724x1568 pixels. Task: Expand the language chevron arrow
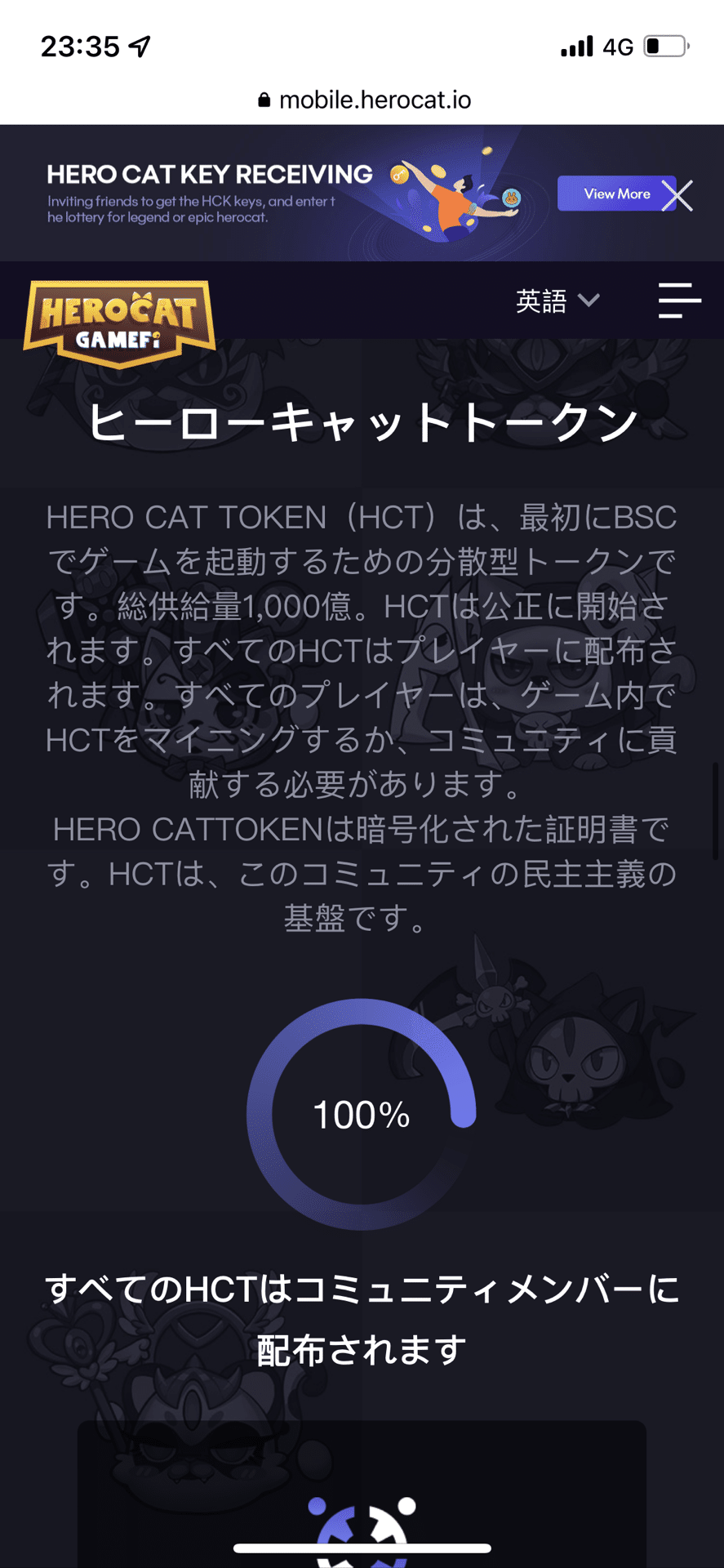click(590, 302)
